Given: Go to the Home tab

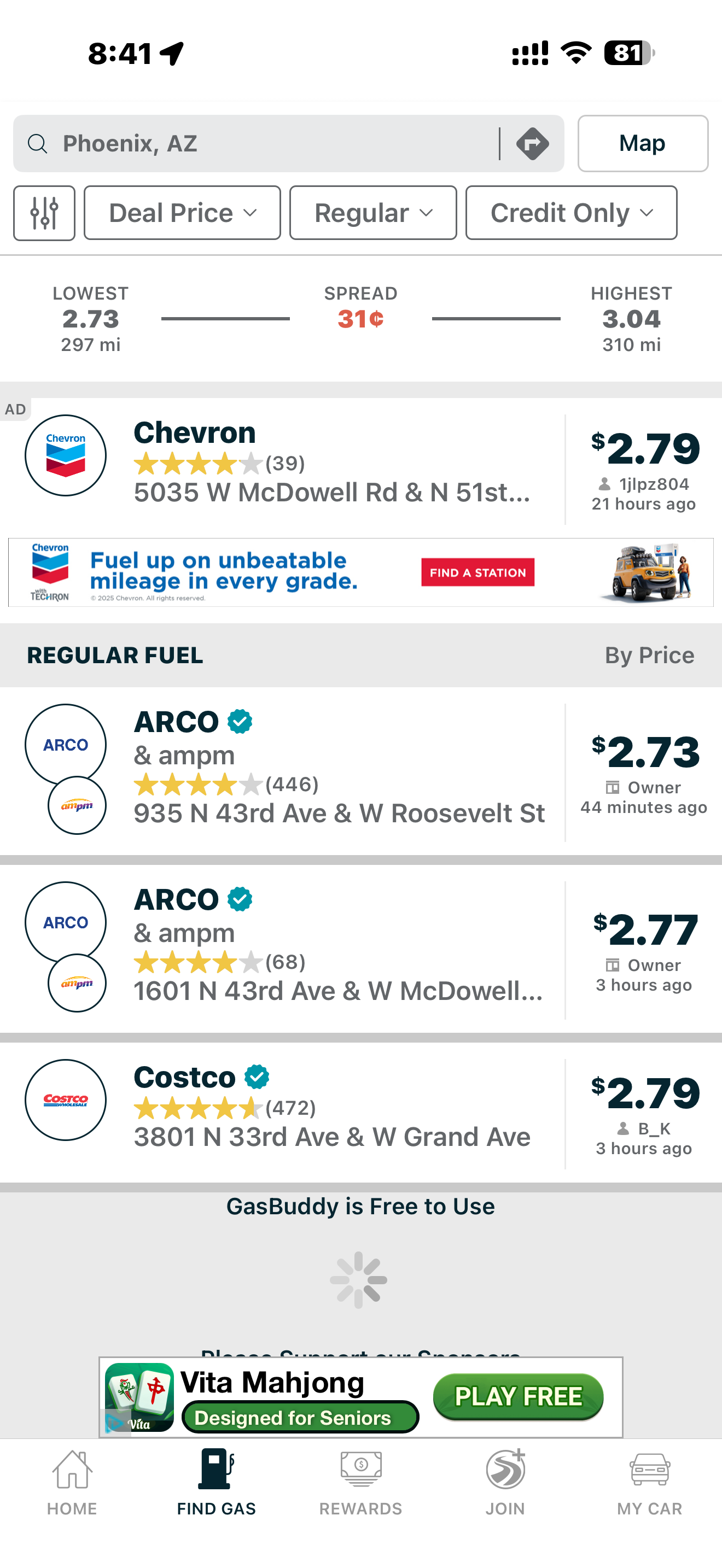Looking at the screenshot, I should tap(72, 1482).
